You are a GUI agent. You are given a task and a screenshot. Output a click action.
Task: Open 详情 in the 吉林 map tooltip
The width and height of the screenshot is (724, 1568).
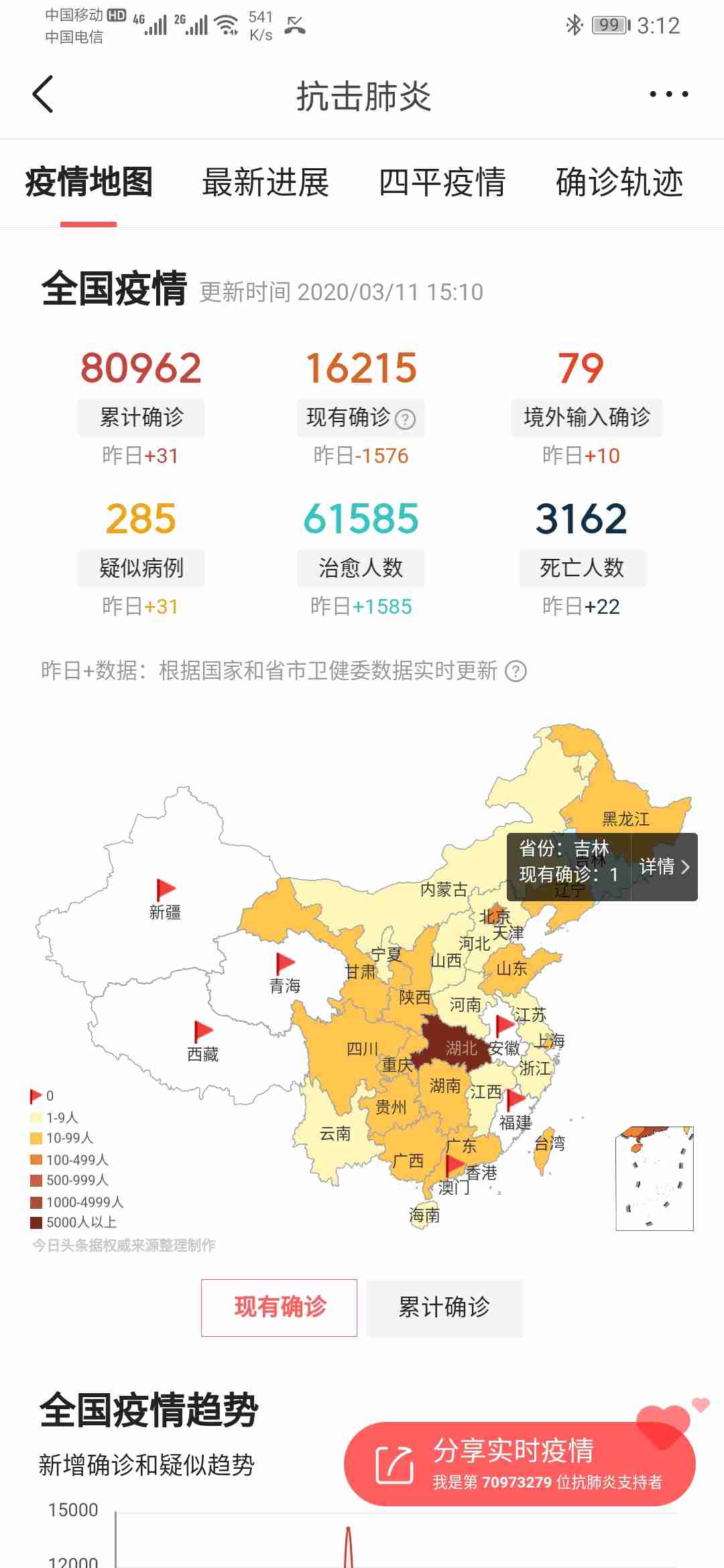(664, 866)
